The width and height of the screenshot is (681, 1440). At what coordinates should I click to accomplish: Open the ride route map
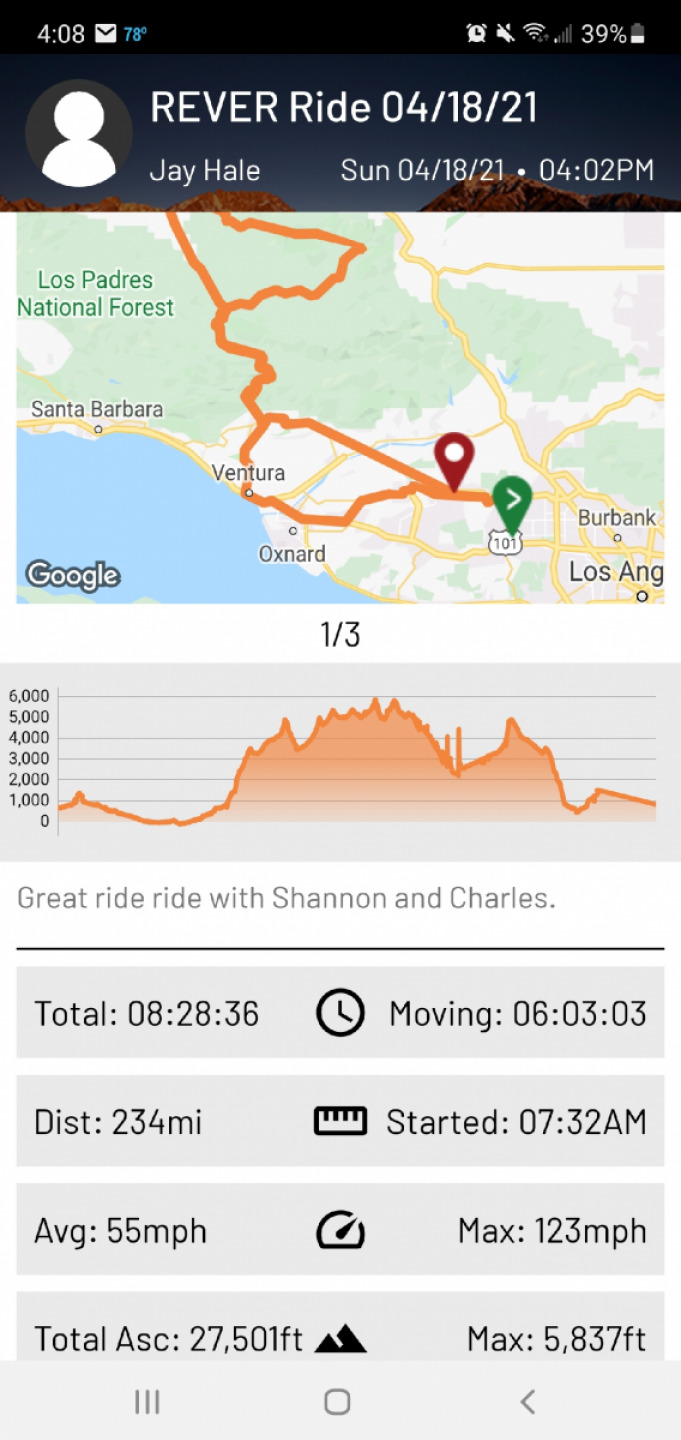click(340, 407)
